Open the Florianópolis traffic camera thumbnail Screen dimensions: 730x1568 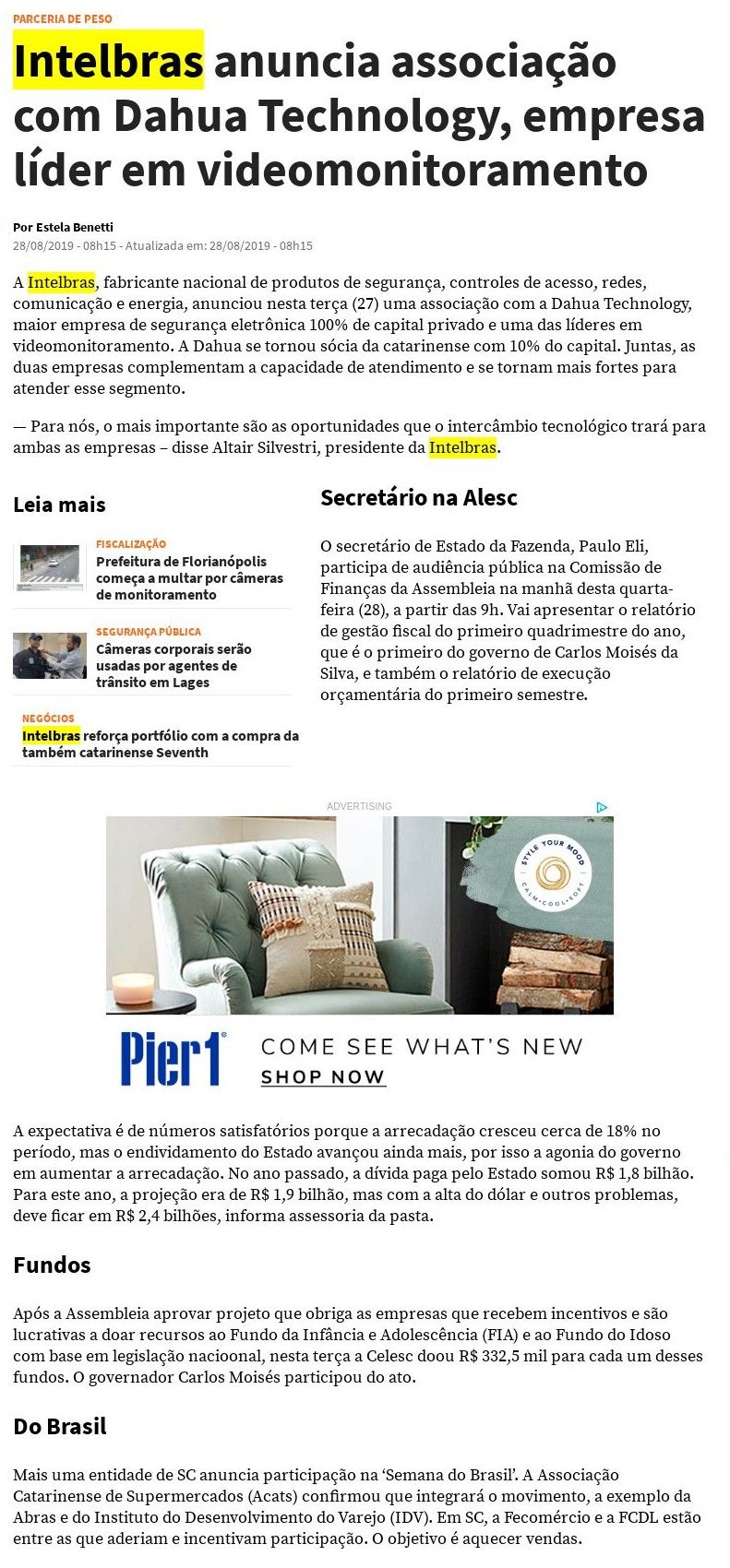tap(49, 567)
